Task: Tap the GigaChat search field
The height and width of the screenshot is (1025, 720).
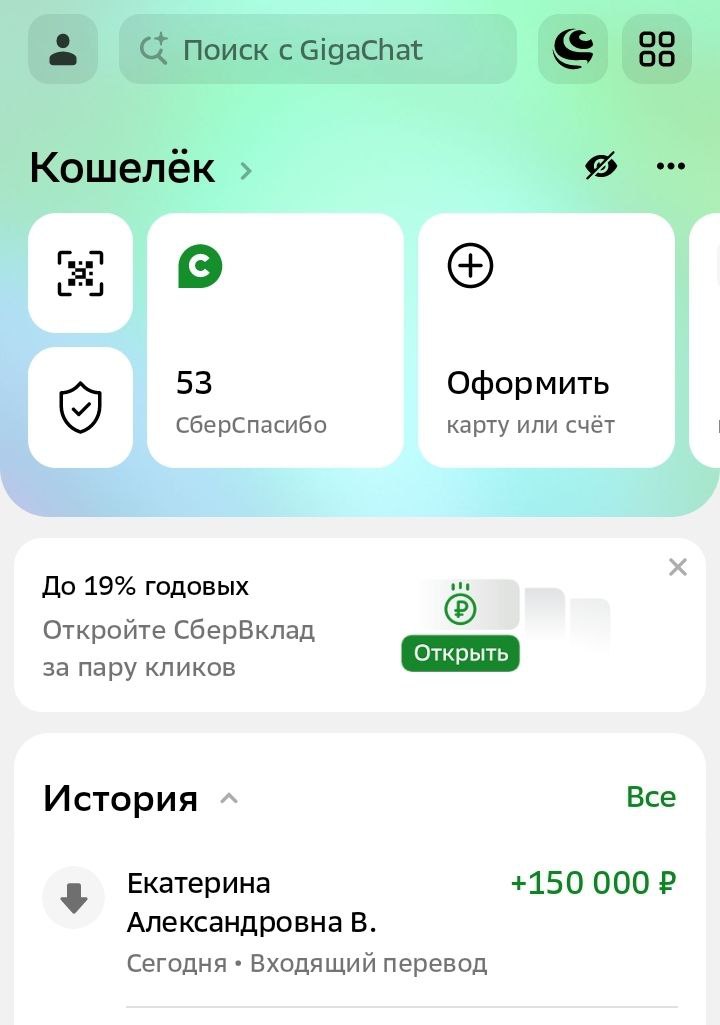Action: point(317,49)
